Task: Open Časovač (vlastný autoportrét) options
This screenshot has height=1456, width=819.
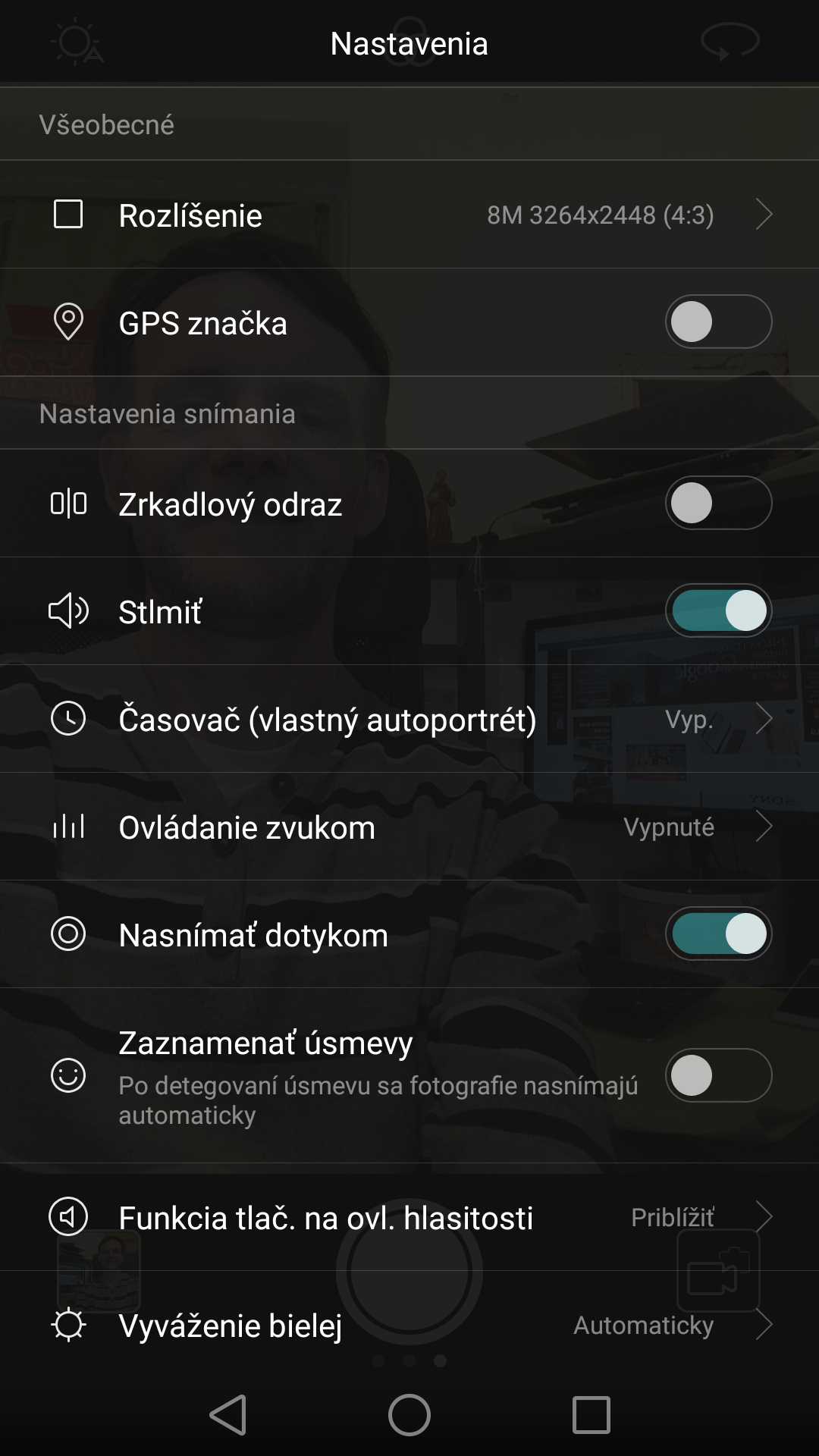Action: click(x=409, y=719)
